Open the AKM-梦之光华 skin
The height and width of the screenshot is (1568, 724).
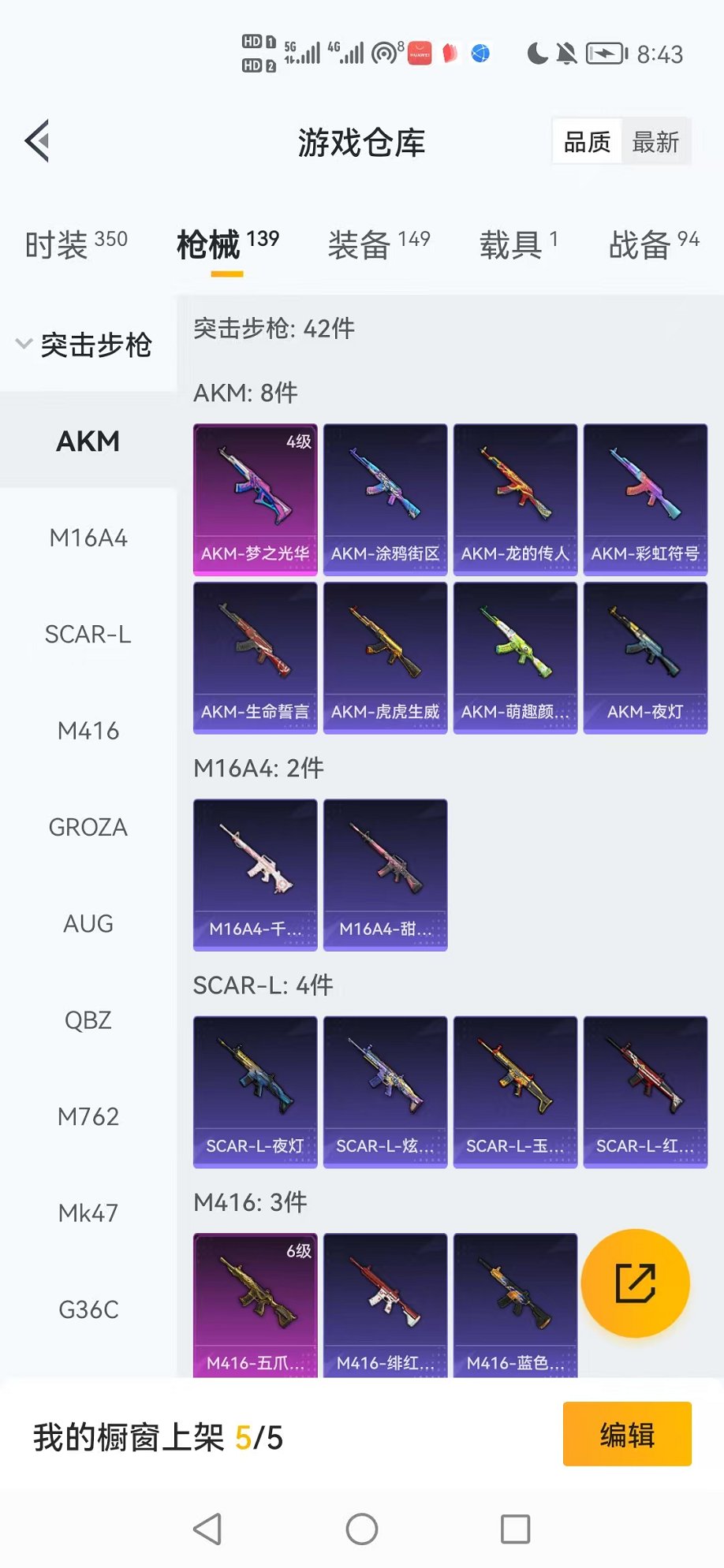[x=256, y=499]
